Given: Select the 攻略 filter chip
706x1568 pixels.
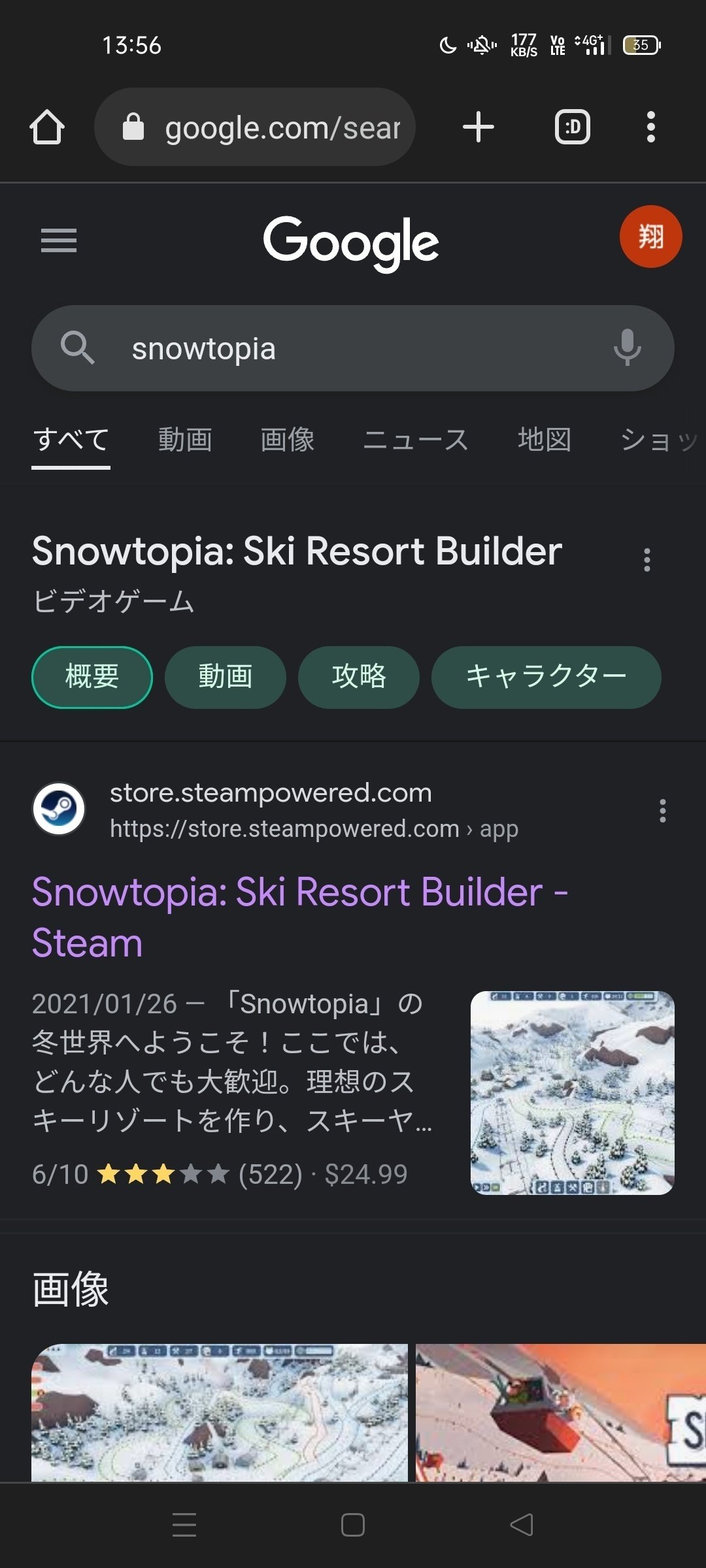Looking at the screenshot, I should (x=358, y=678).
